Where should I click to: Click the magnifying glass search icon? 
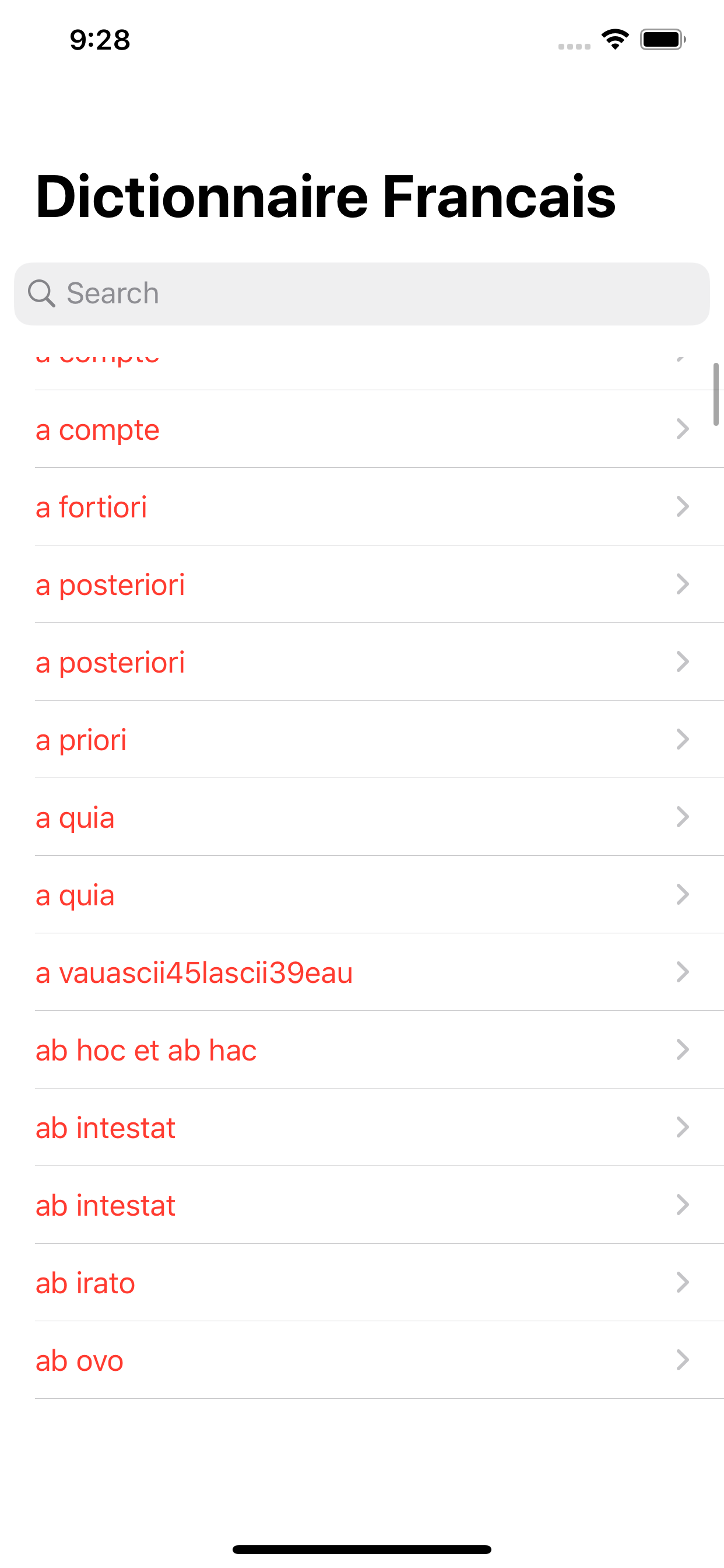41,293
